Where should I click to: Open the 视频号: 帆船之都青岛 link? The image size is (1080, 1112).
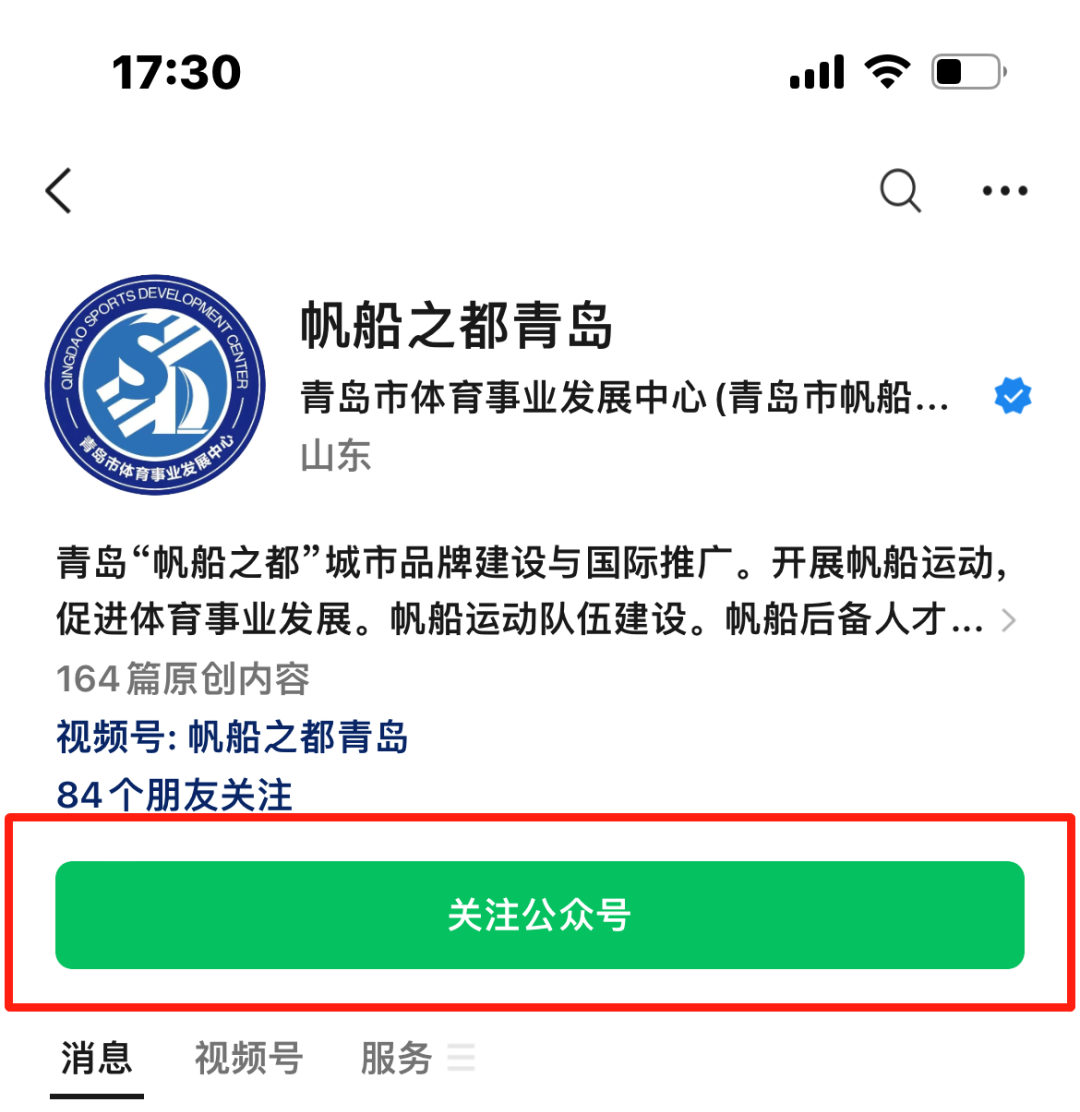232,739
